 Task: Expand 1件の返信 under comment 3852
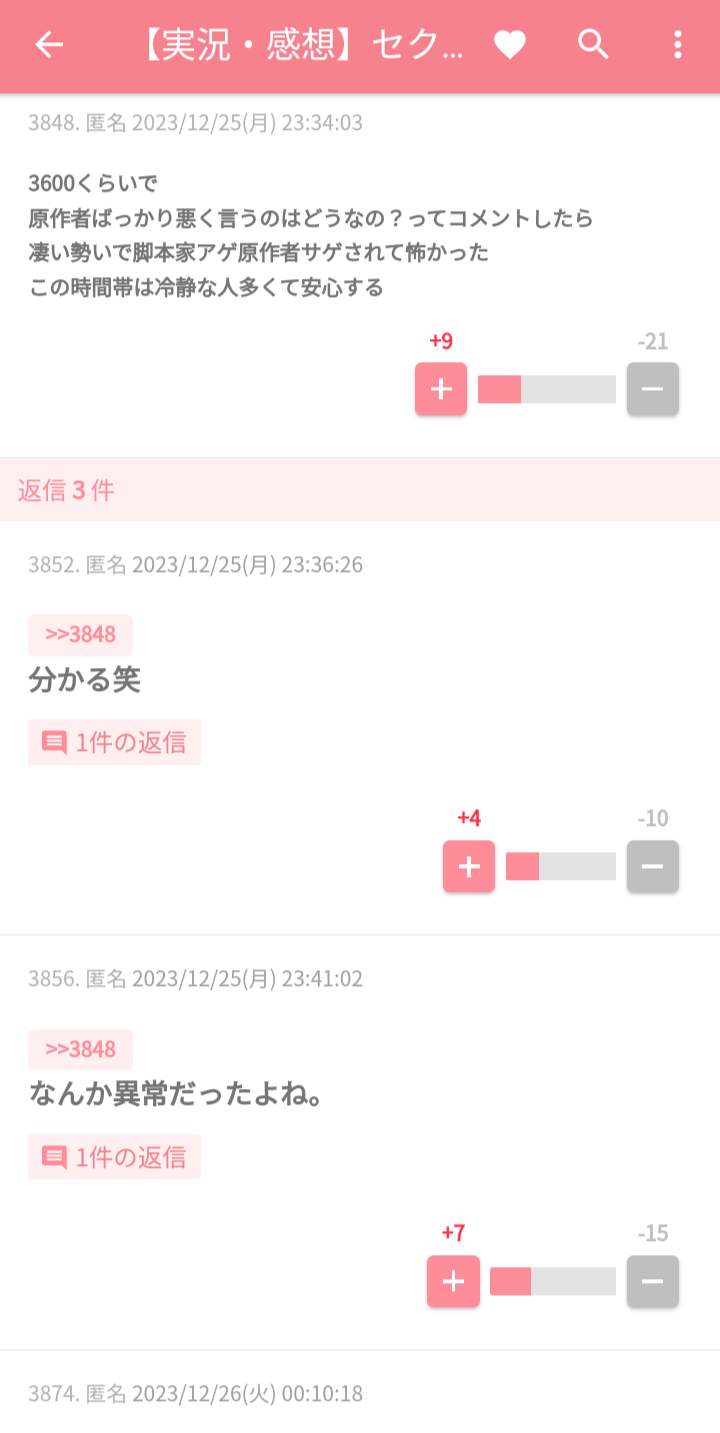point(114,742)
